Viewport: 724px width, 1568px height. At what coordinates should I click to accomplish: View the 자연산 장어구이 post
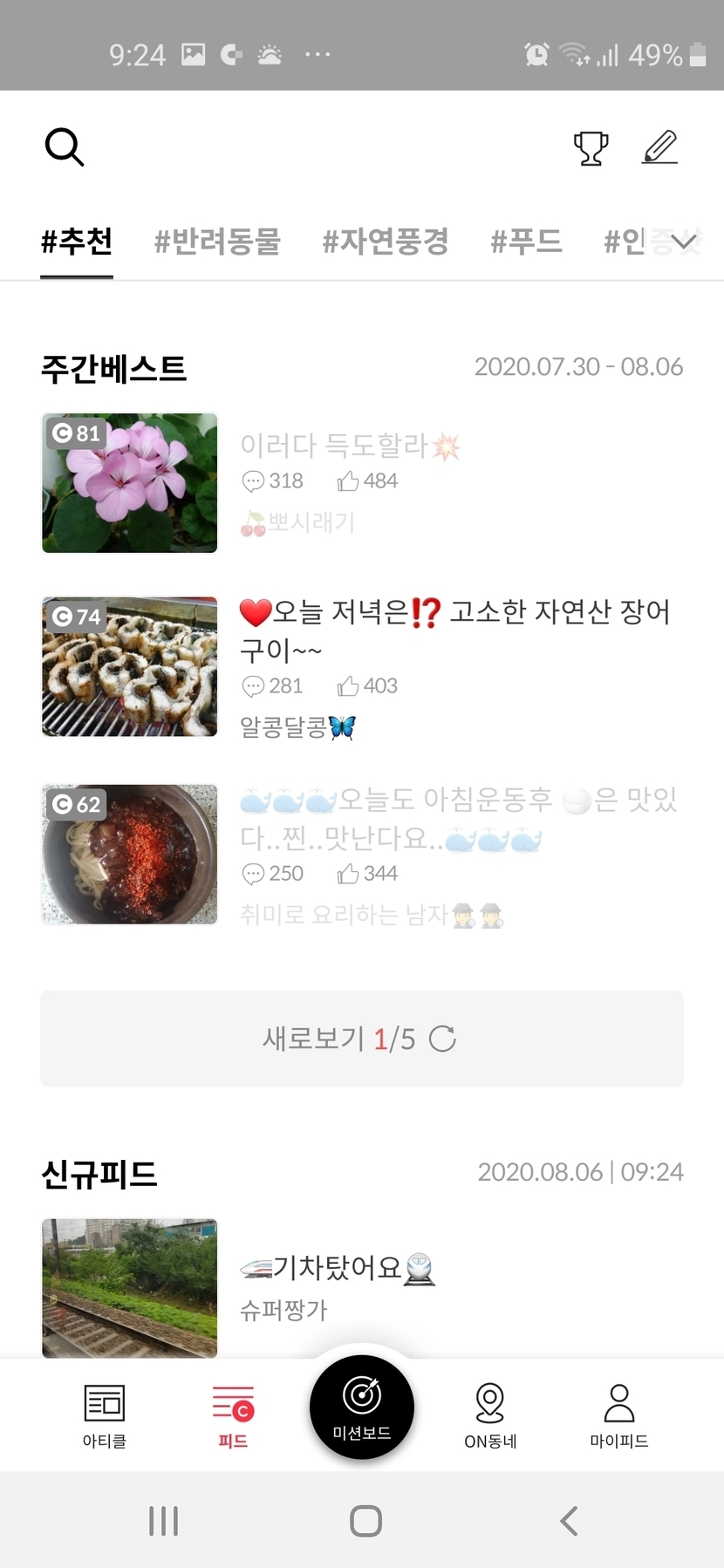tap(454, 630)
